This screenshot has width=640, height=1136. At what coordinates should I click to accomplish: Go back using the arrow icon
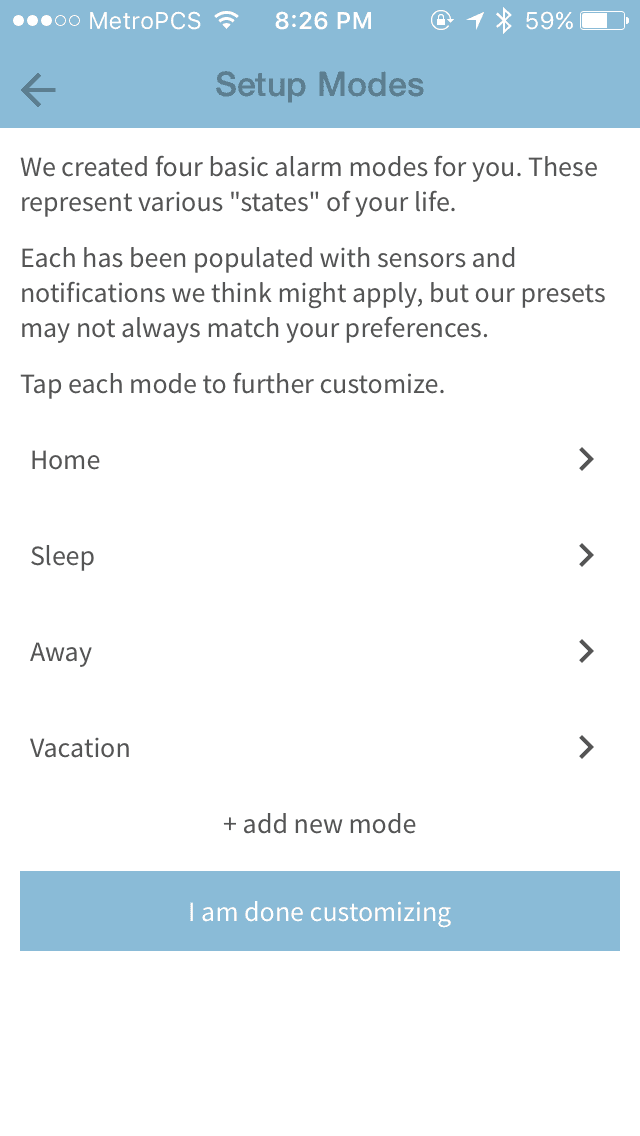(x=38, y=90)
